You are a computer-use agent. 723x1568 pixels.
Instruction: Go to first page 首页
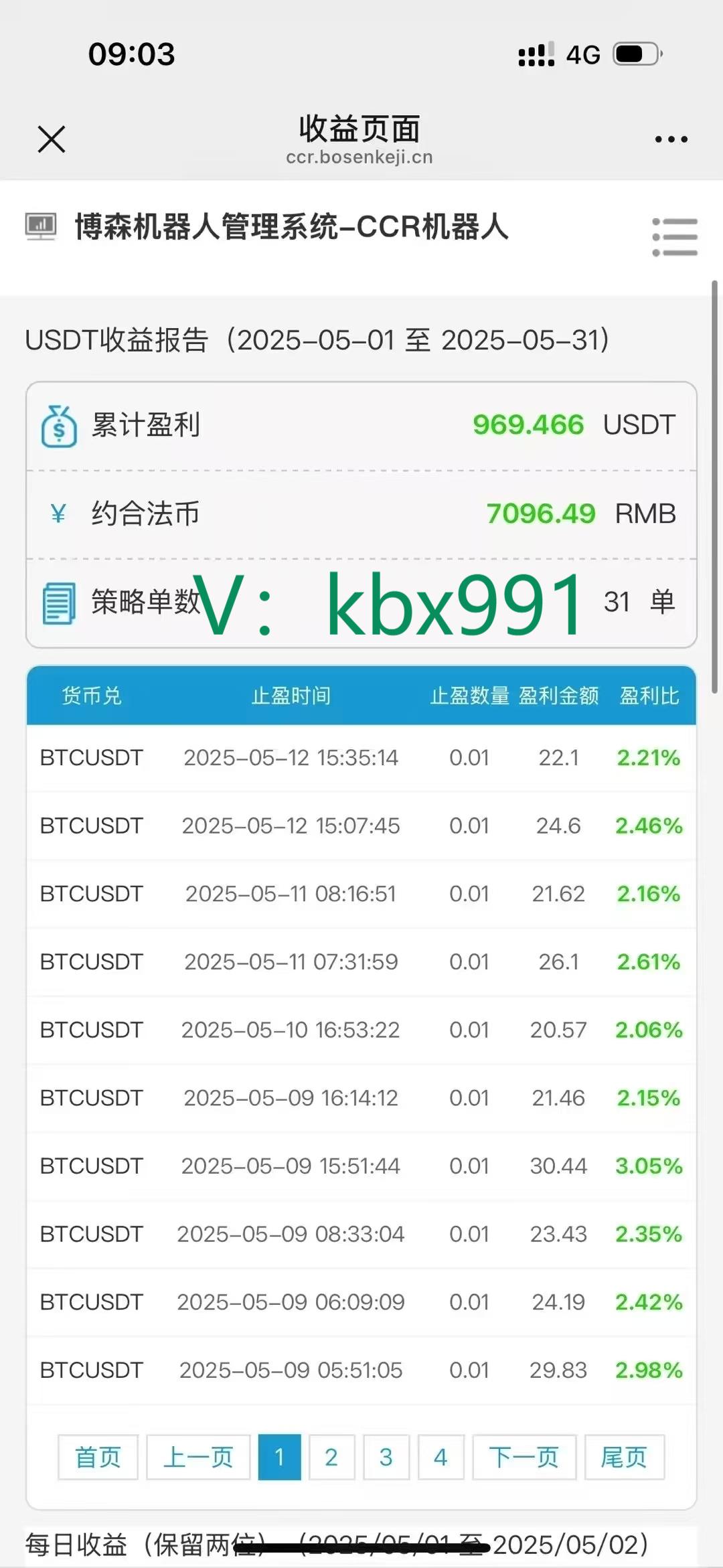coord(98,1457)
